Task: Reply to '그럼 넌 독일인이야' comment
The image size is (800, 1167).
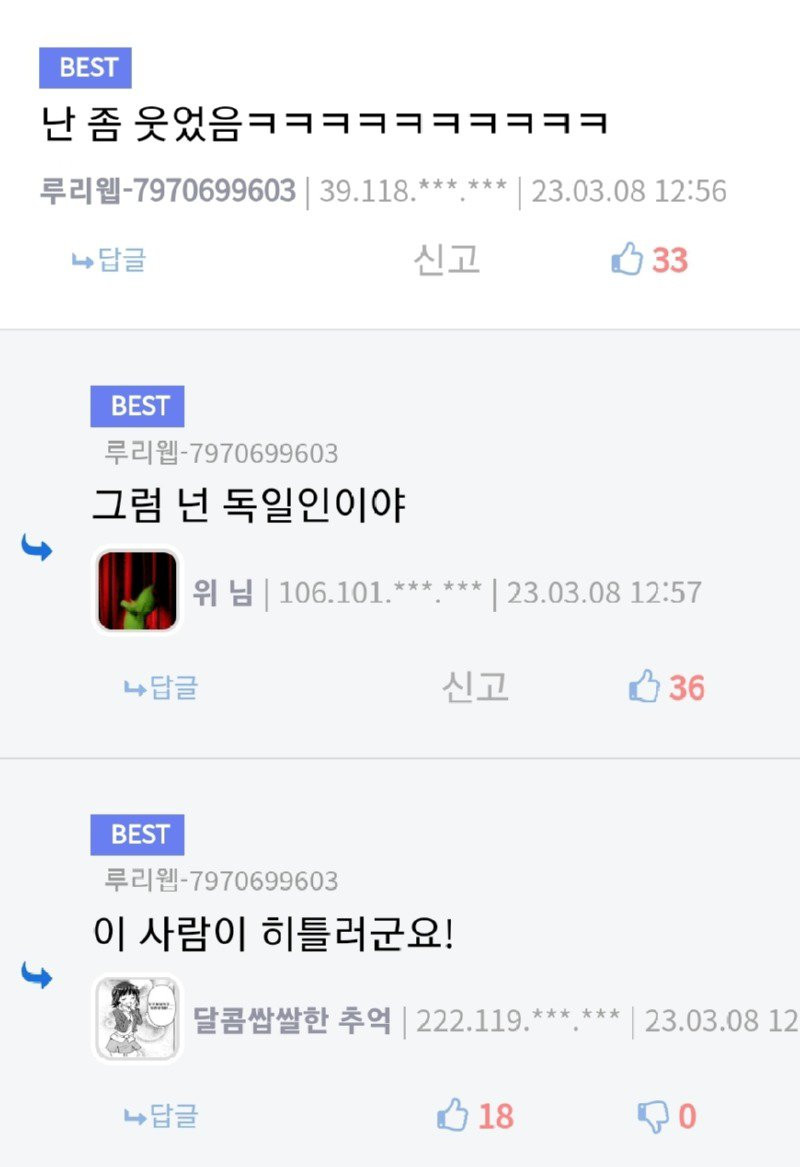Action: 161,688
